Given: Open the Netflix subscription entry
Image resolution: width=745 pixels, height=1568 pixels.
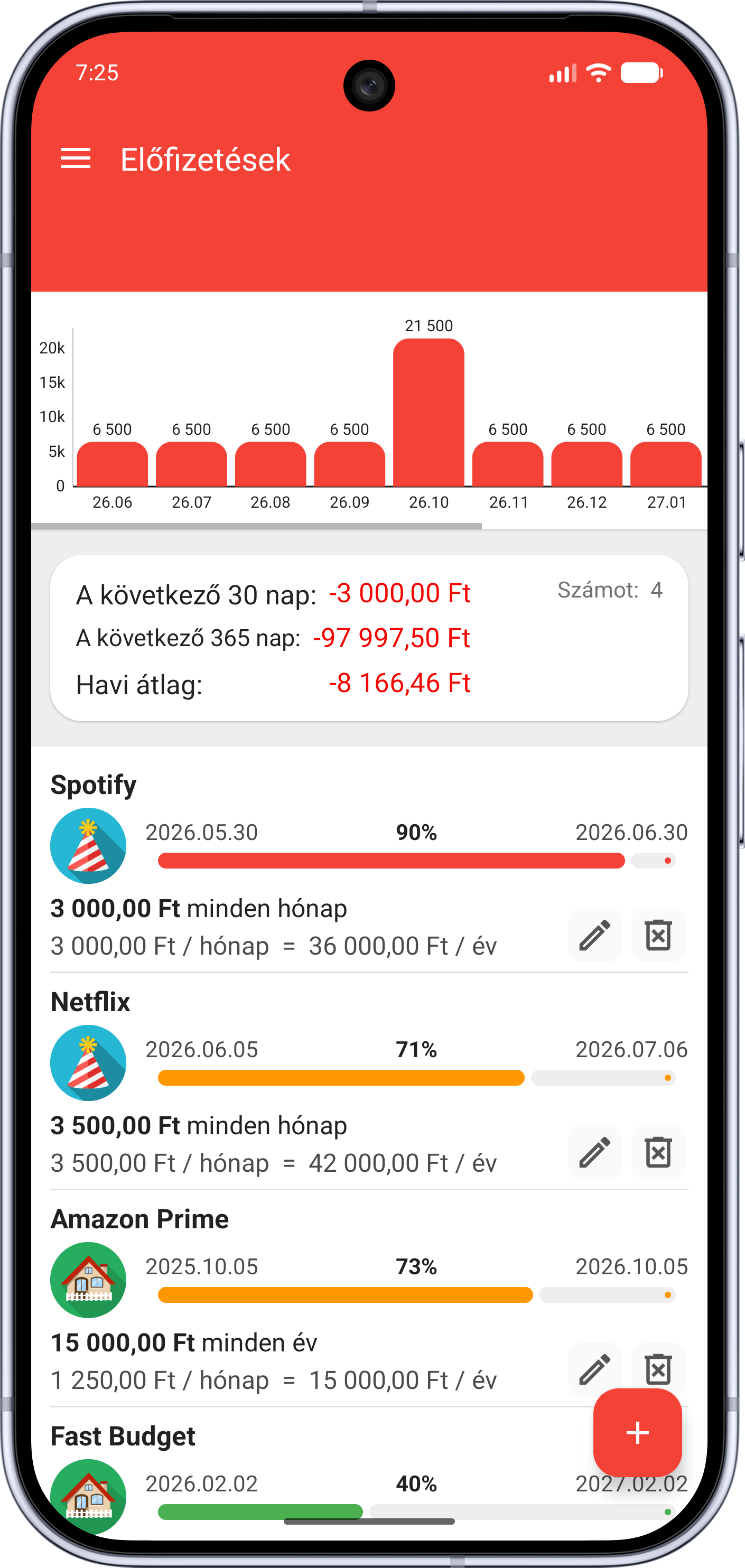Looking at the screenshot, I should pyautogui.click(x=369, y=1081).
